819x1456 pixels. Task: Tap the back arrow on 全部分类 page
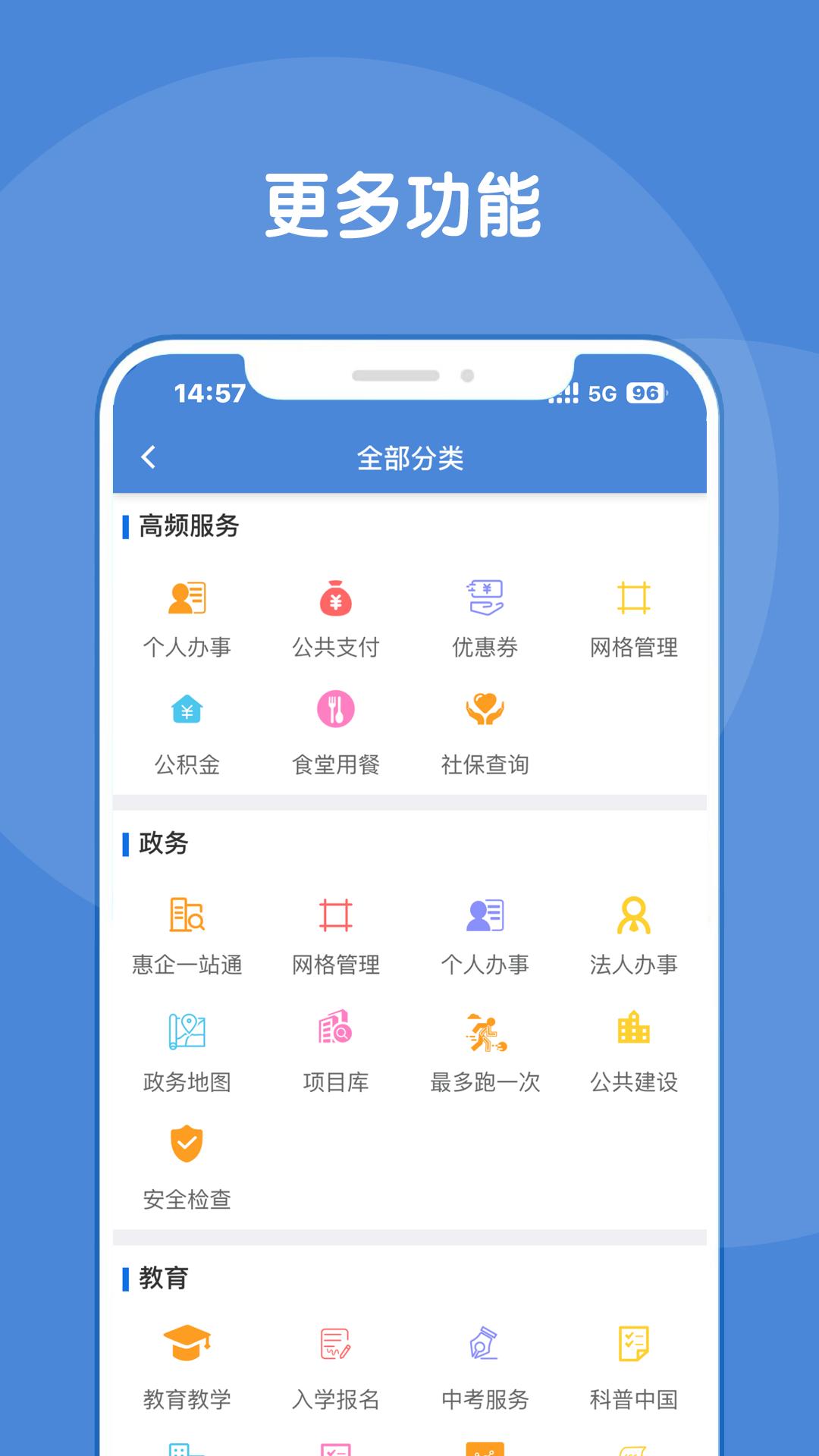point(149,456)
